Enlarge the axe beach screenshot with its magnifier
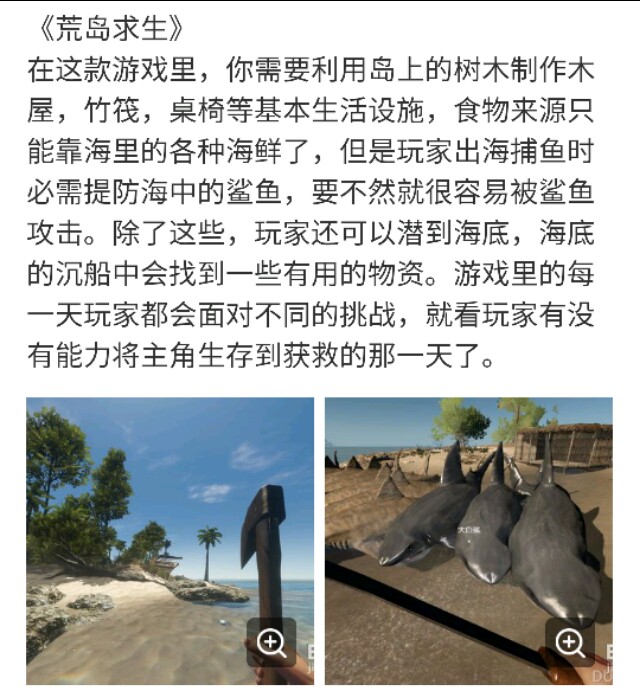Screen dimensions: 640x688 click(271, 642)
